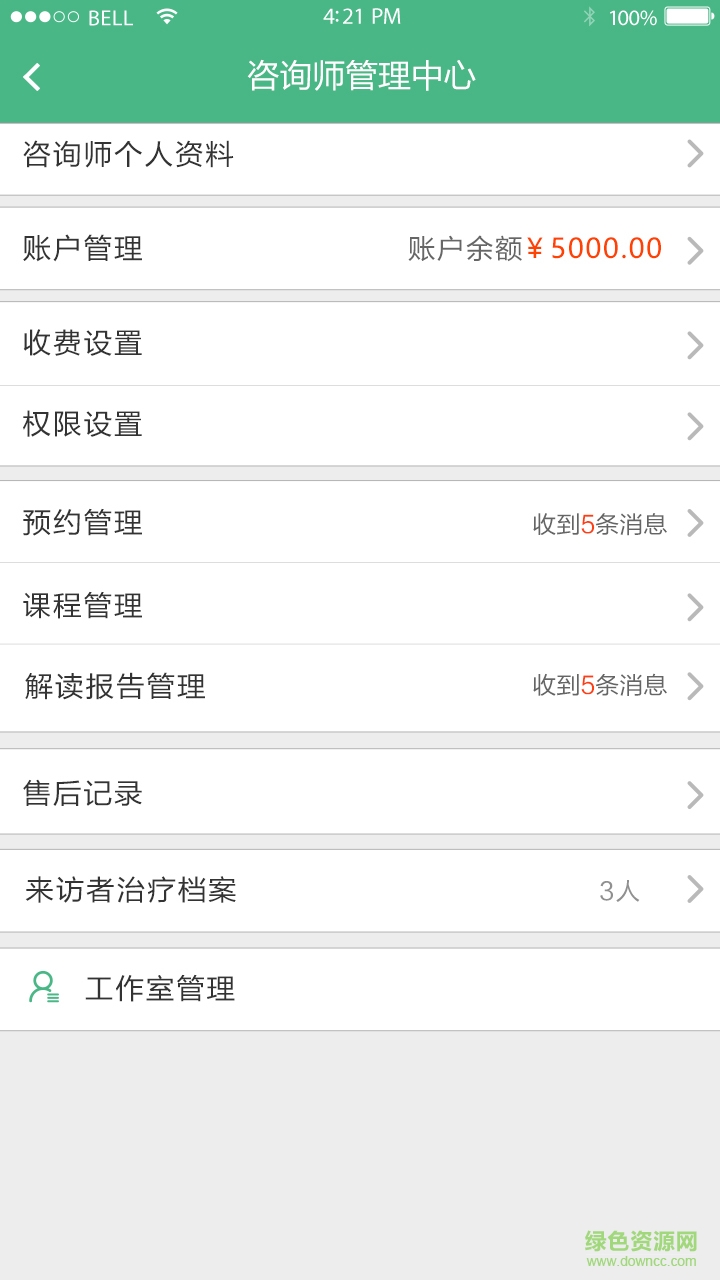Open the 账户管理 page
This screenshot has height=1280, width=720.
click(360, 248)
